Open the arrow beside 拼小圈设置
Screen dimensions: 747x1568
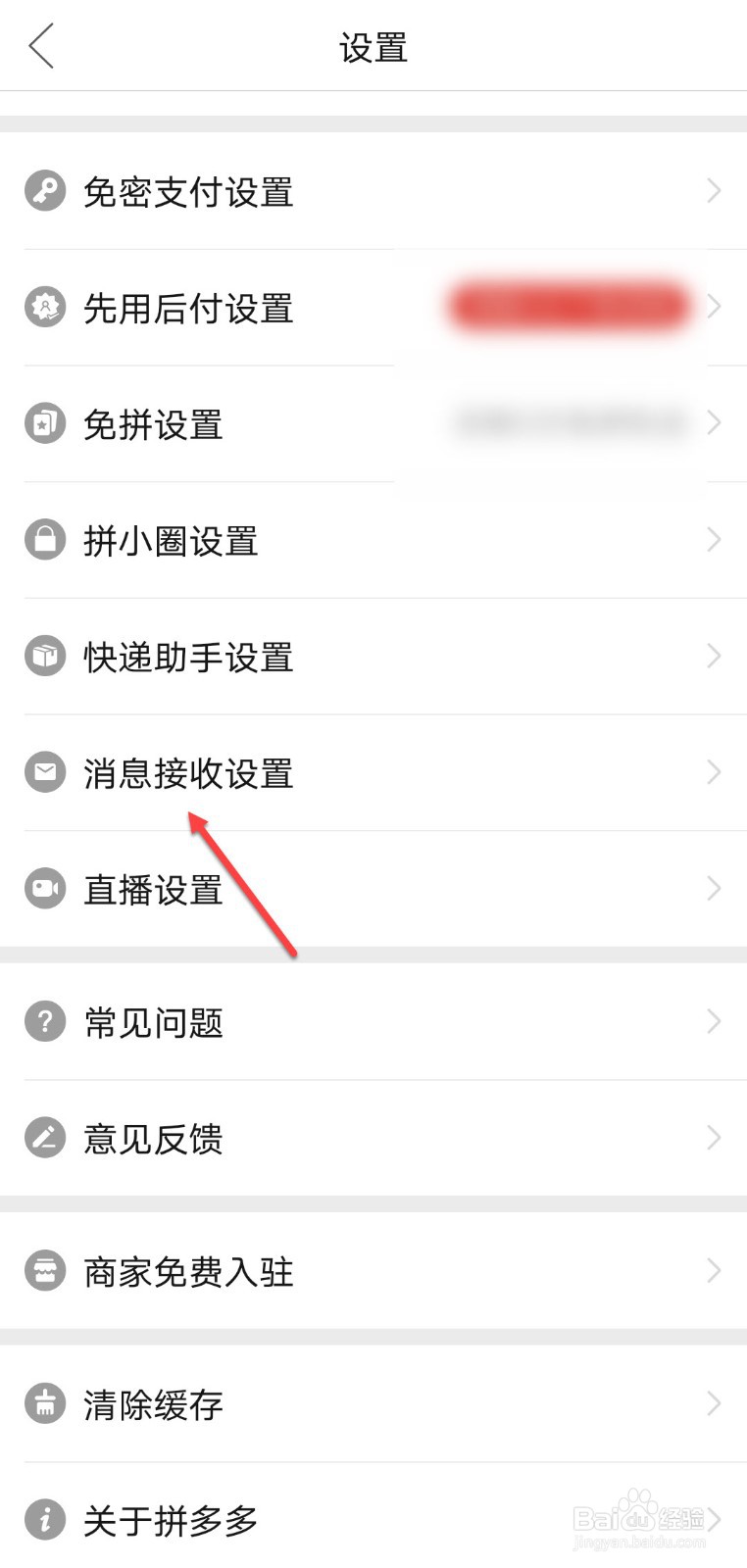coord(714,539)
